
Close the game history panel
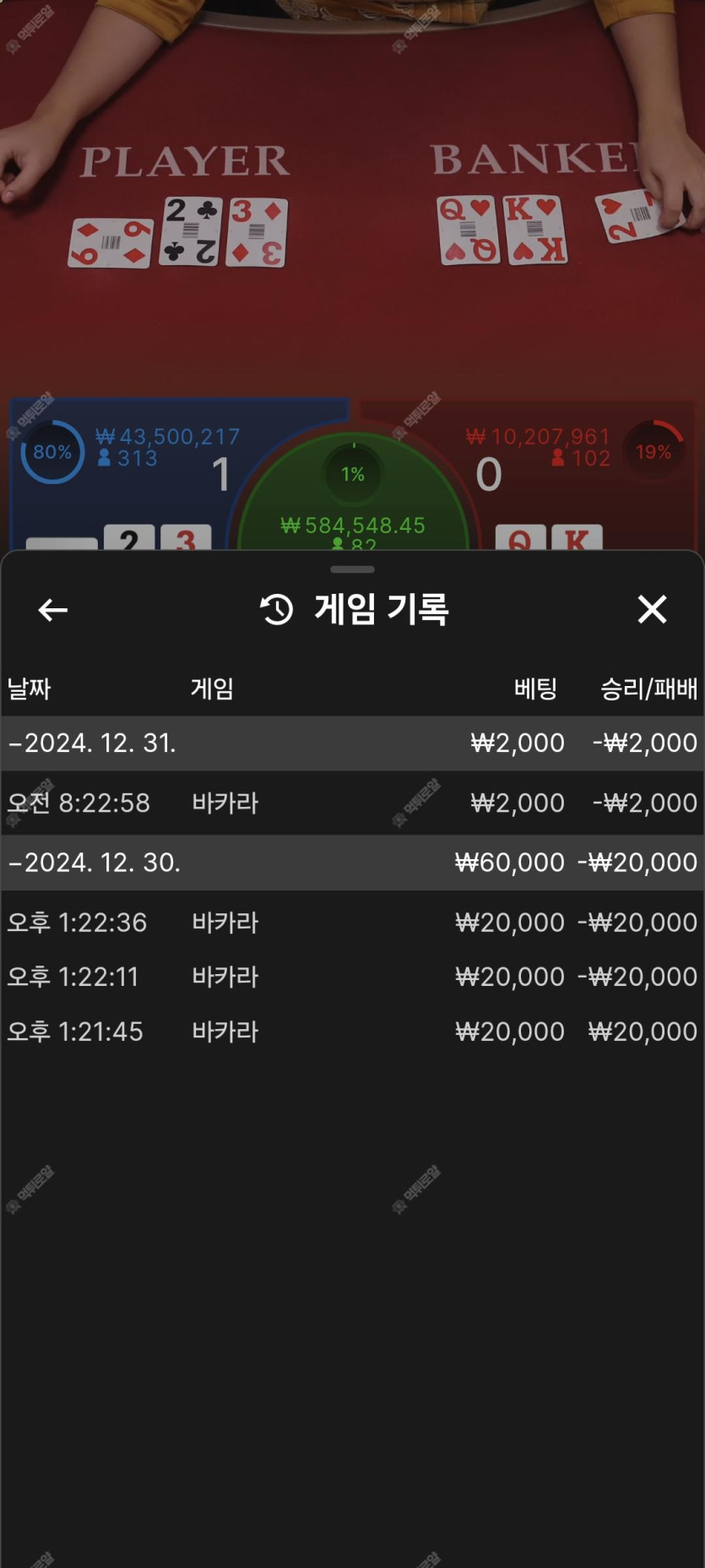[652, 609]
